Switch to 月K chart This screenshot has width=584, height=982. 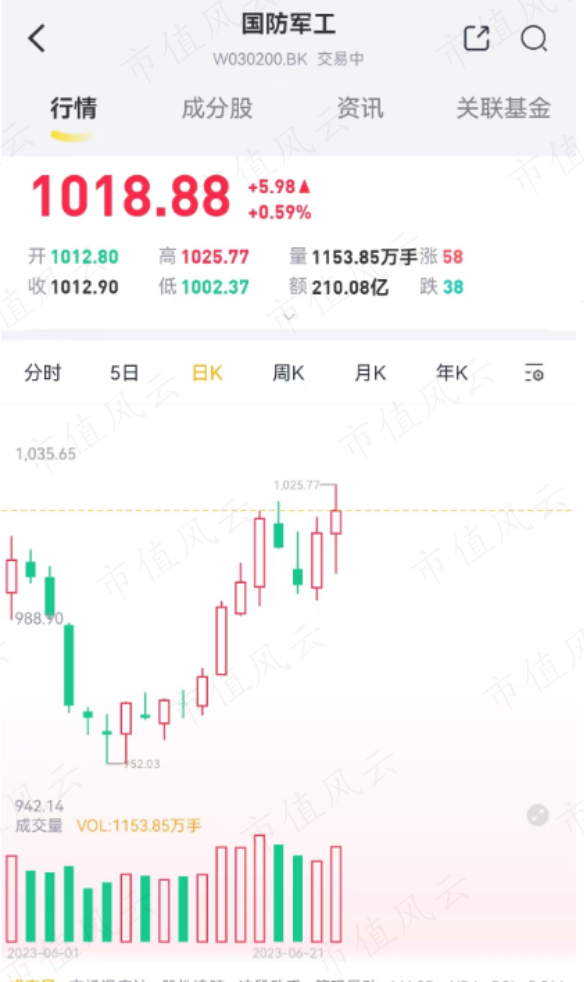point(370,373)
